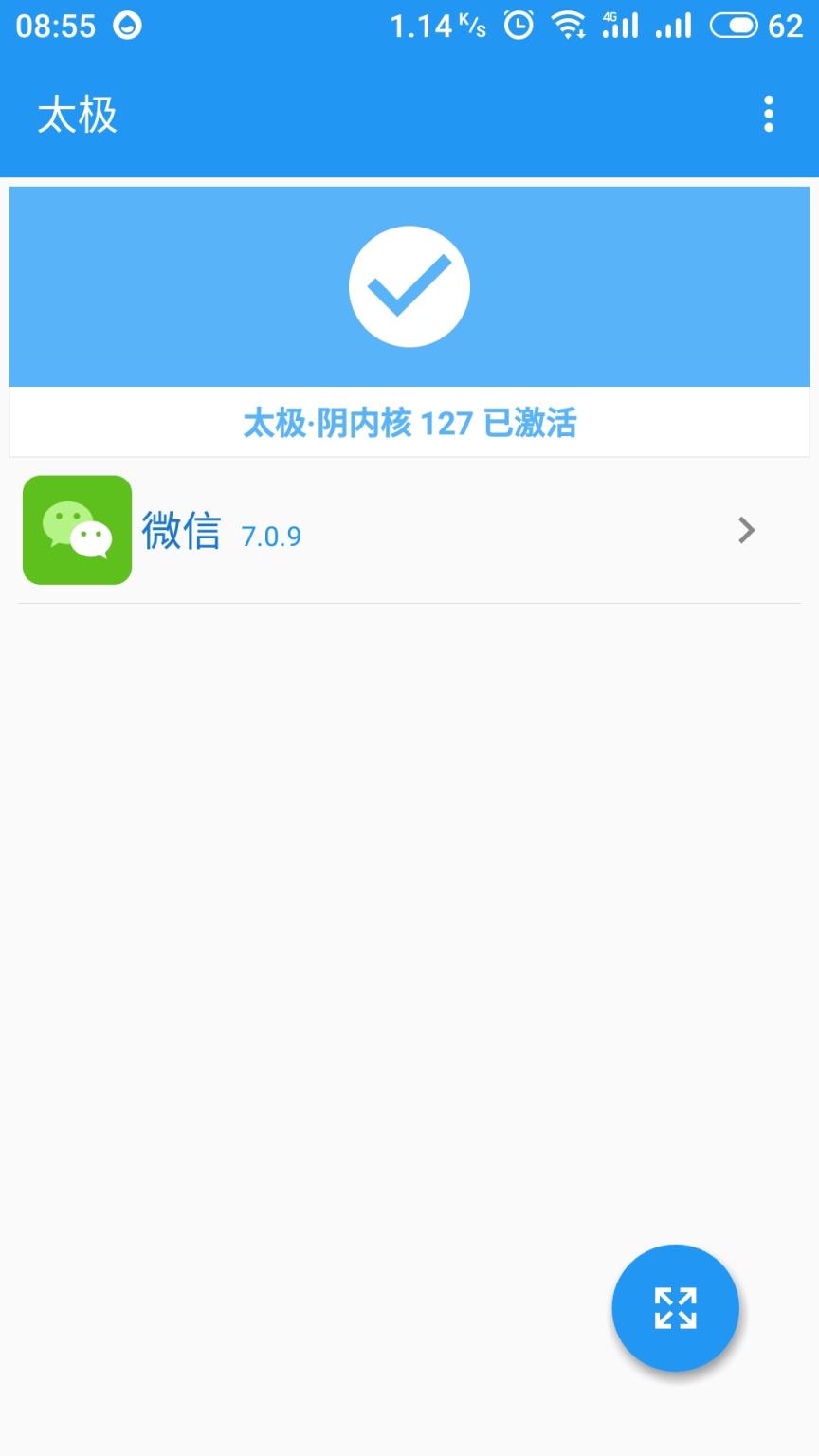This screenshot has height=1456, width=819.
Task: Click the white checkmark activation icon
Action: 409,286
